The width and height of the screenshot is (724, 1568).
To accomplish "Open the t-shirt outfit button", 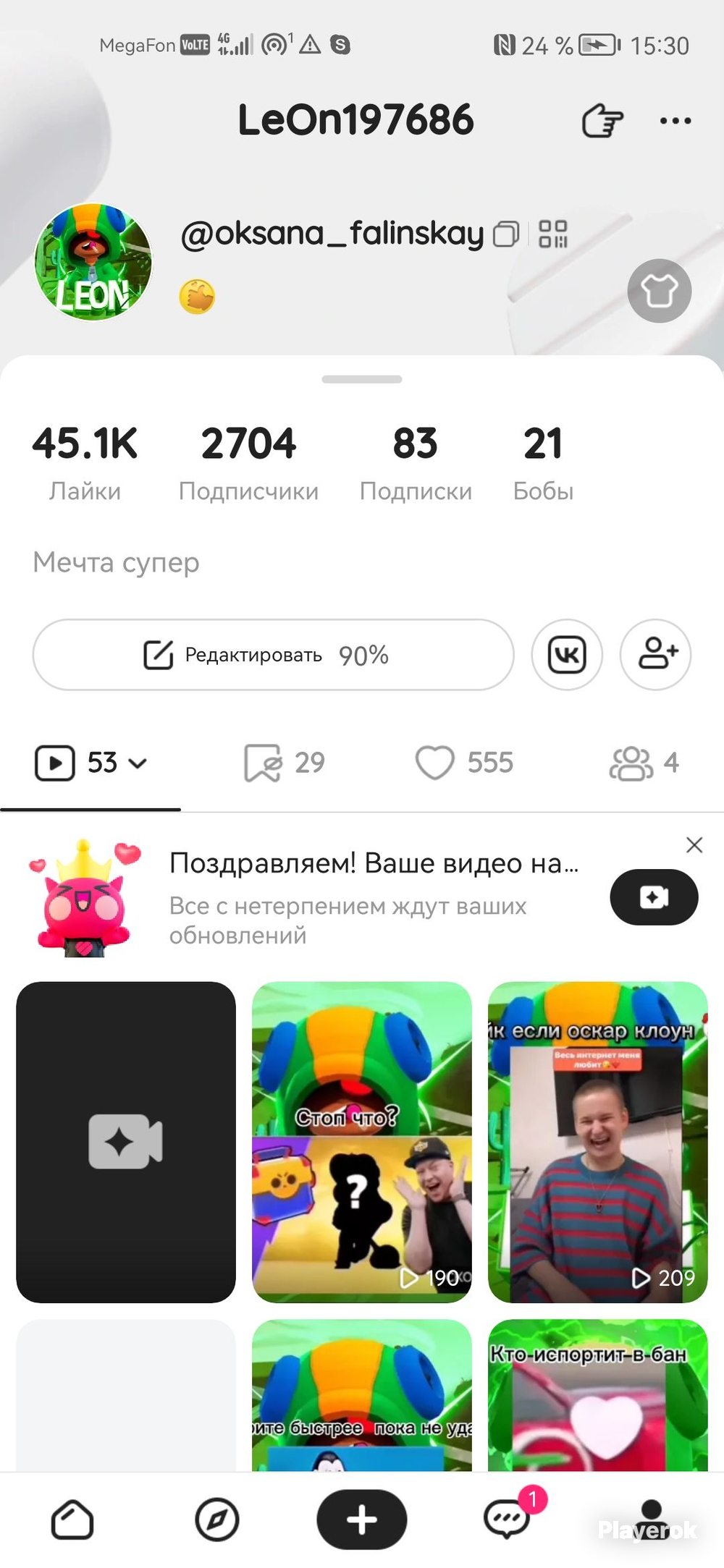I will 659,291.
